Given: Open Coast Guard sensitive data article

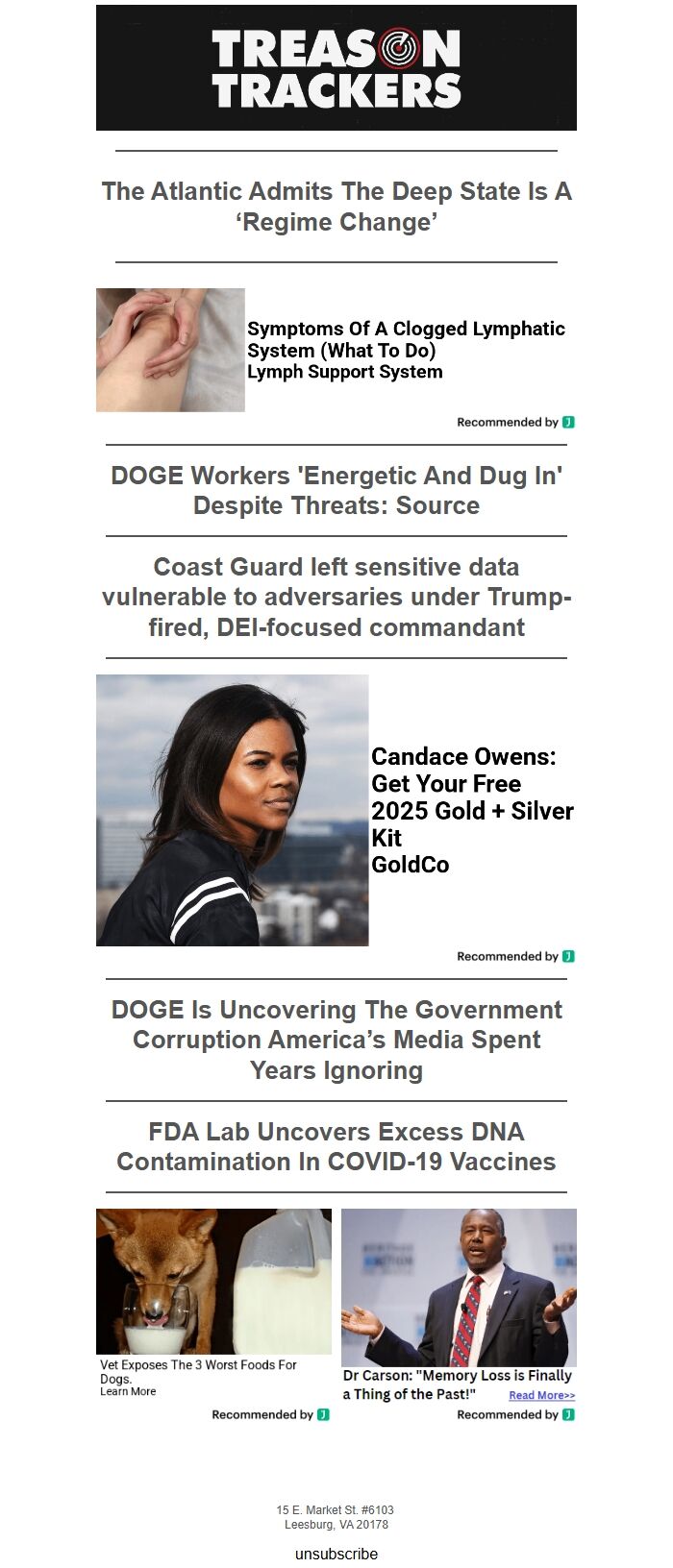Looking at the screenshot, I should tap(336, 597).
